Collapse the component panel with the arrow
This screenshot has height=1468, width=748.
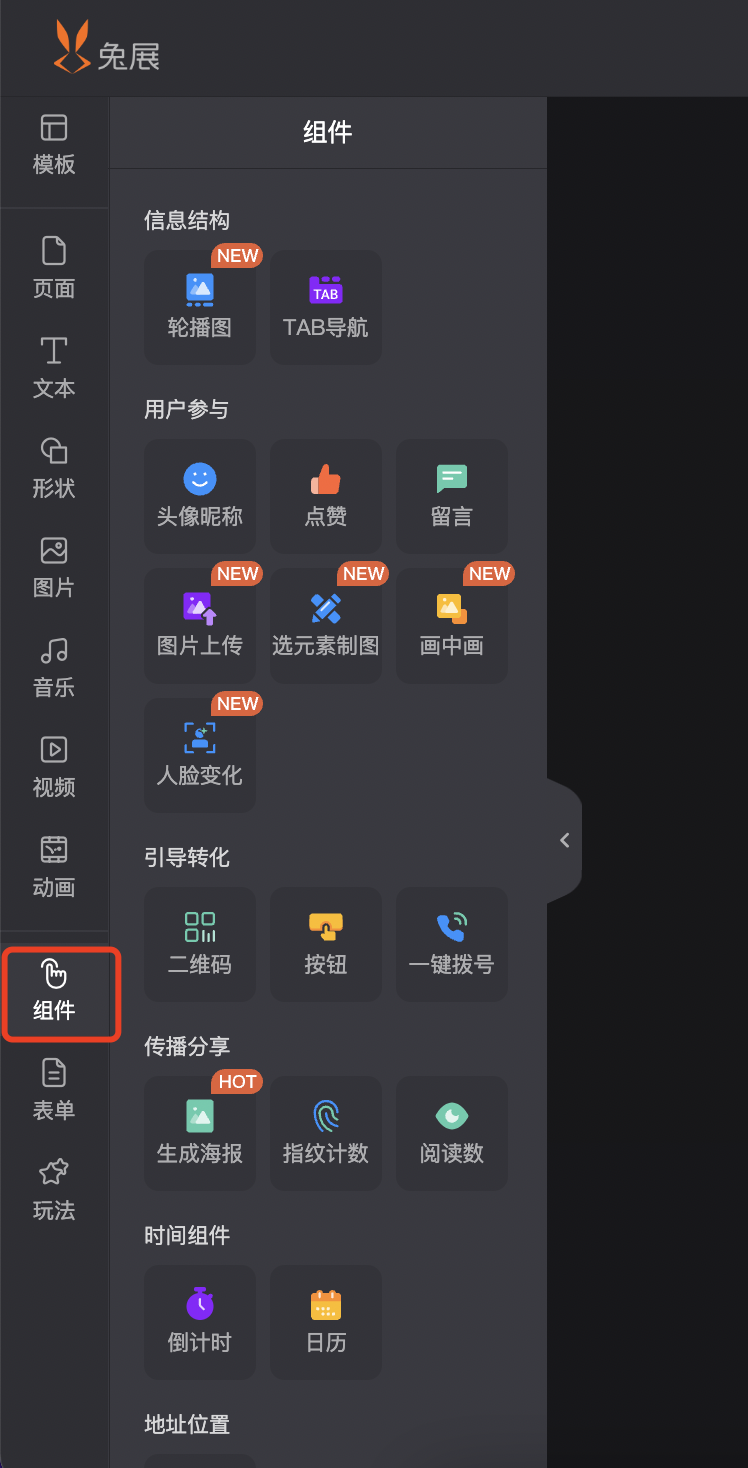click(565, 840)
